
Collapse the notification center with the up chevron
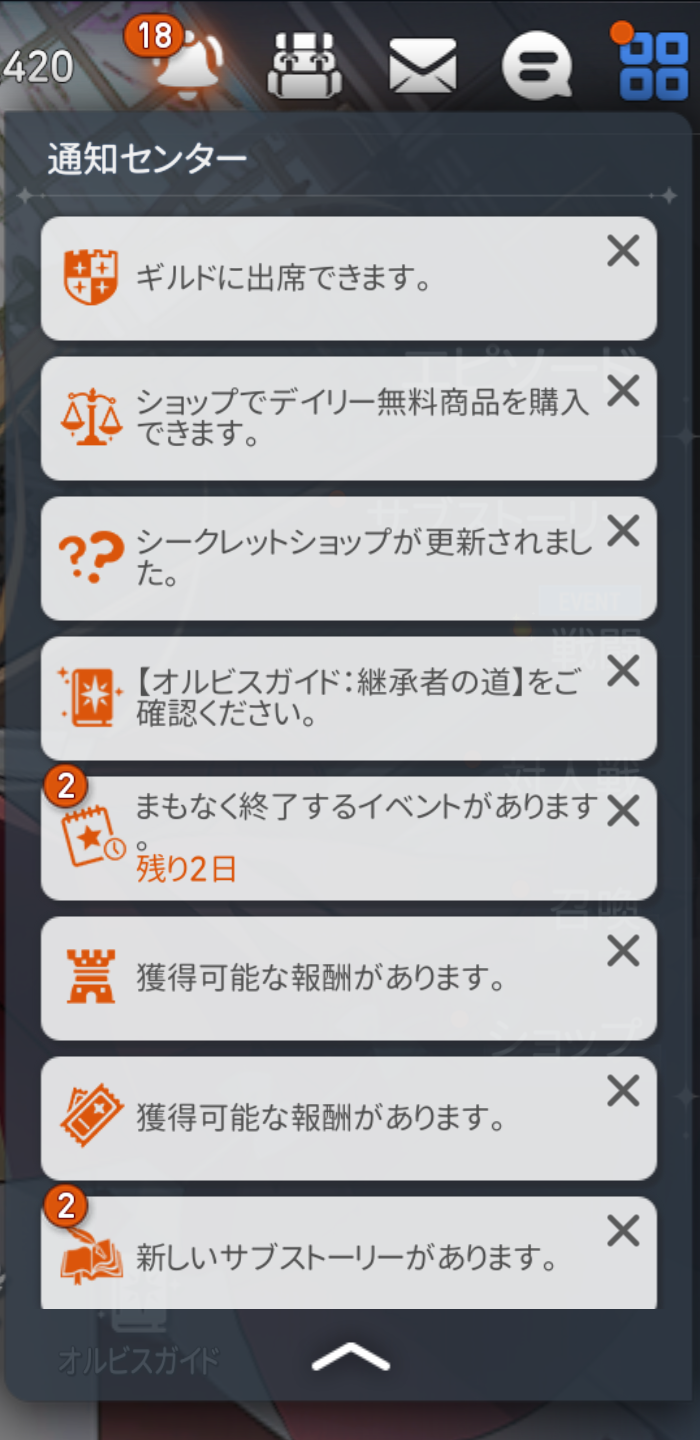350,1356
